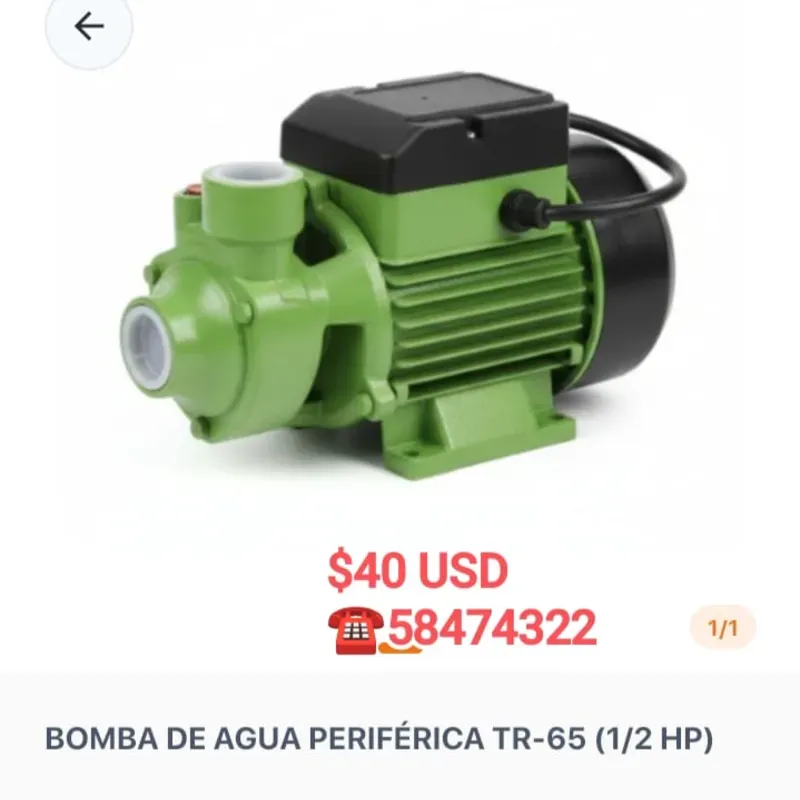800x800 pixels.
Task: Open the green water pump product image
Action: (x=400, y=270)
